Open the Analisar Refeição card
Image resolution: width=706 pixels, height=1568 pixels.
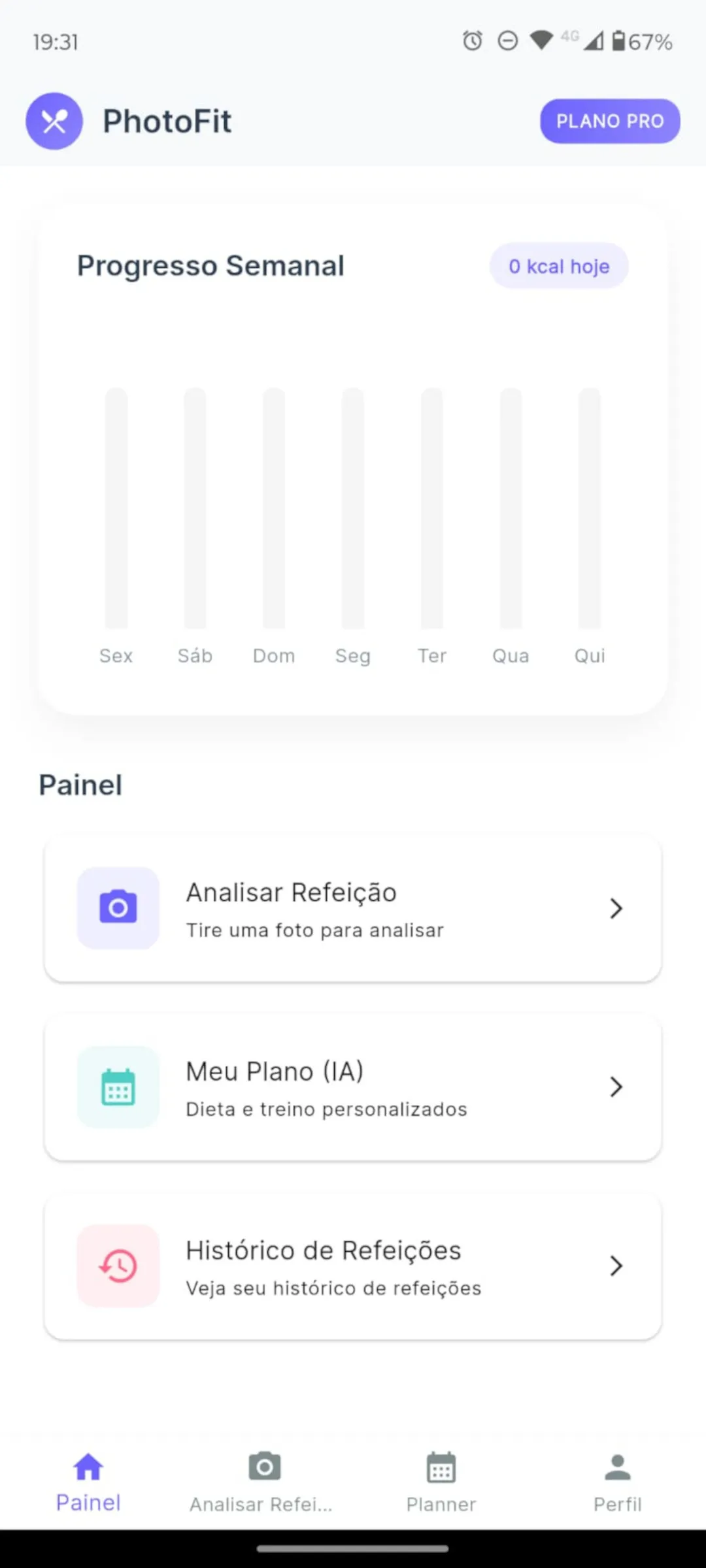coord(353,908)
